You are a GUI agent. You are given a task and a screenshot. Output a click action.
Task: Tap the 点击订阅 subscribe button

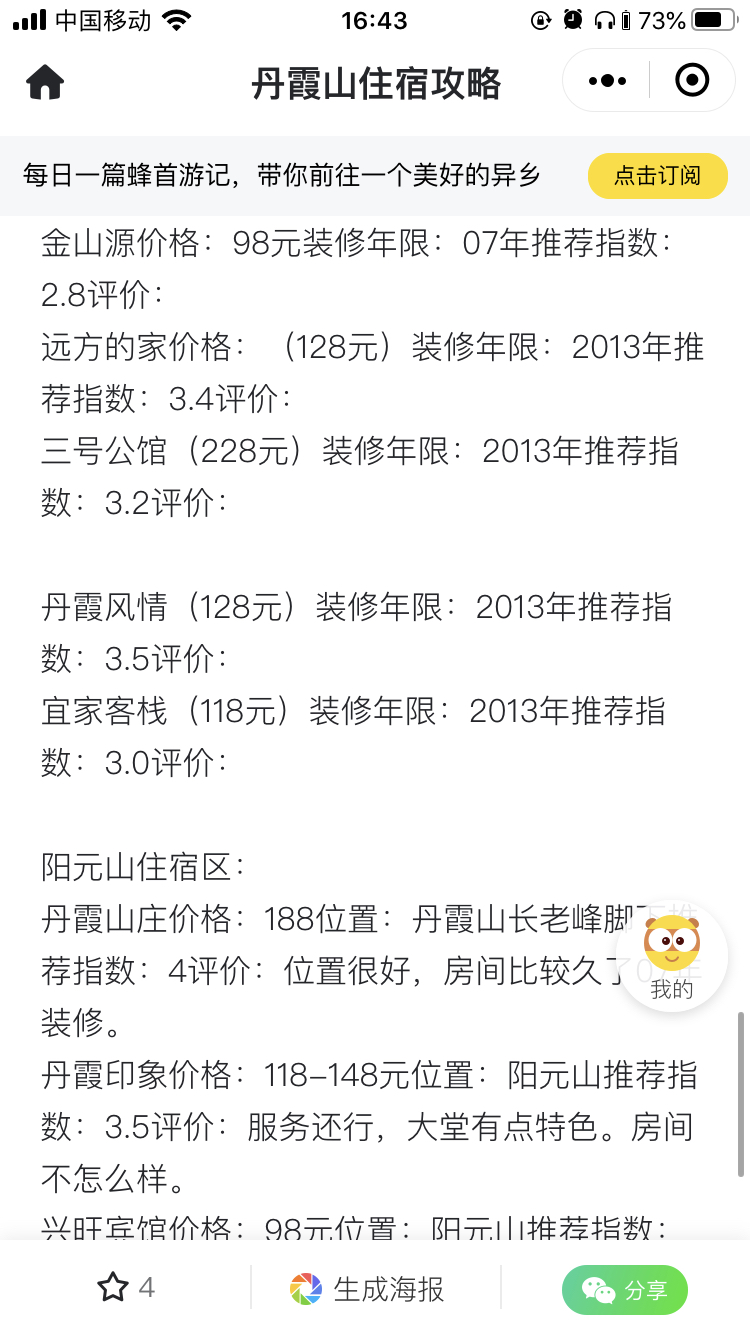[x=657, y=176]
